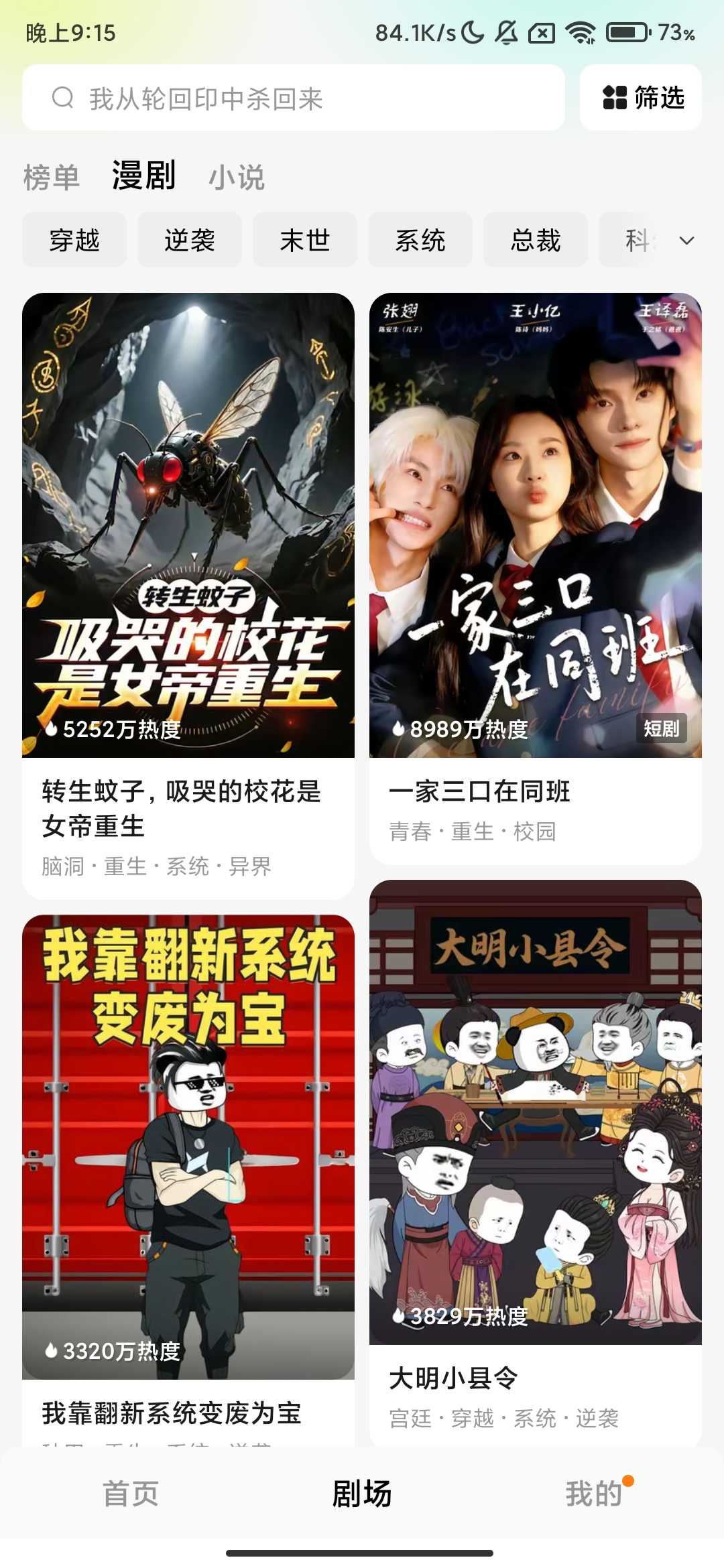Image resolution: width=724 pixels, height=1568 pixels.
Task: Tap the 总裁 genre chip
Action: pyautogui.click(x=536, y=240)
